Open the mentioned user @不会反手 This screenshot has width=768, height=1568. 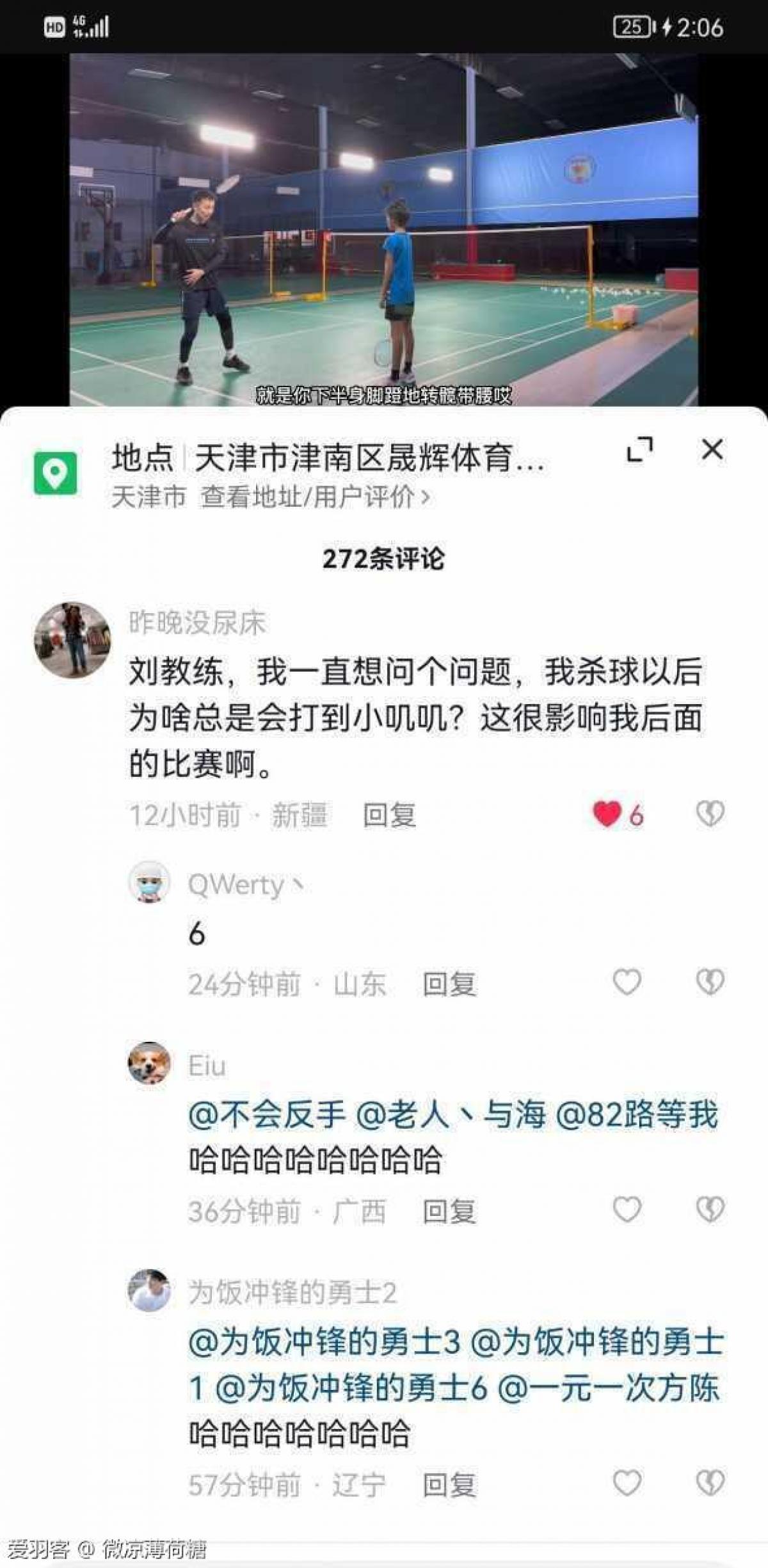(268, 1115)
